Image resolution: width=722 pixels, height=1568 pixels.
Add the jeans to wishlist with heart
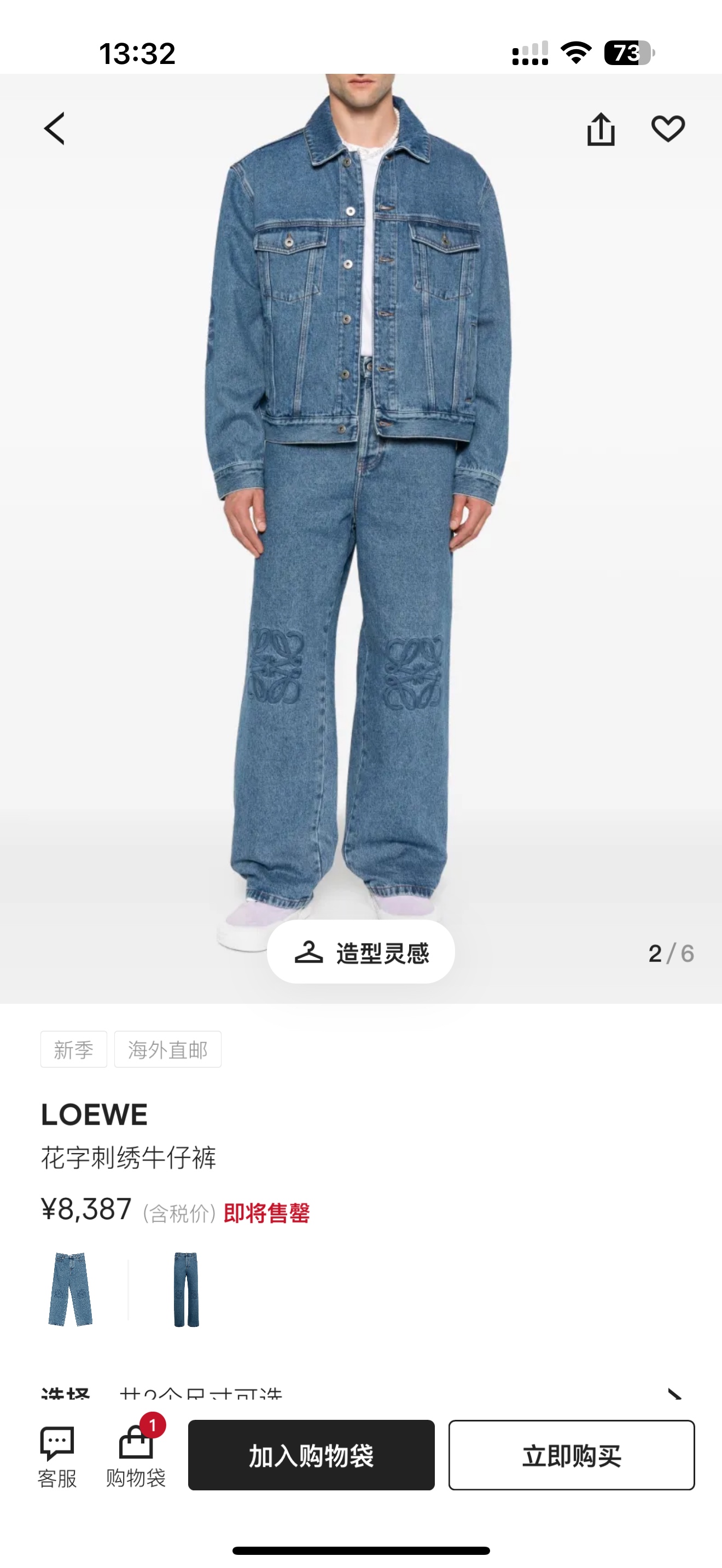click(x=668, y=128)
